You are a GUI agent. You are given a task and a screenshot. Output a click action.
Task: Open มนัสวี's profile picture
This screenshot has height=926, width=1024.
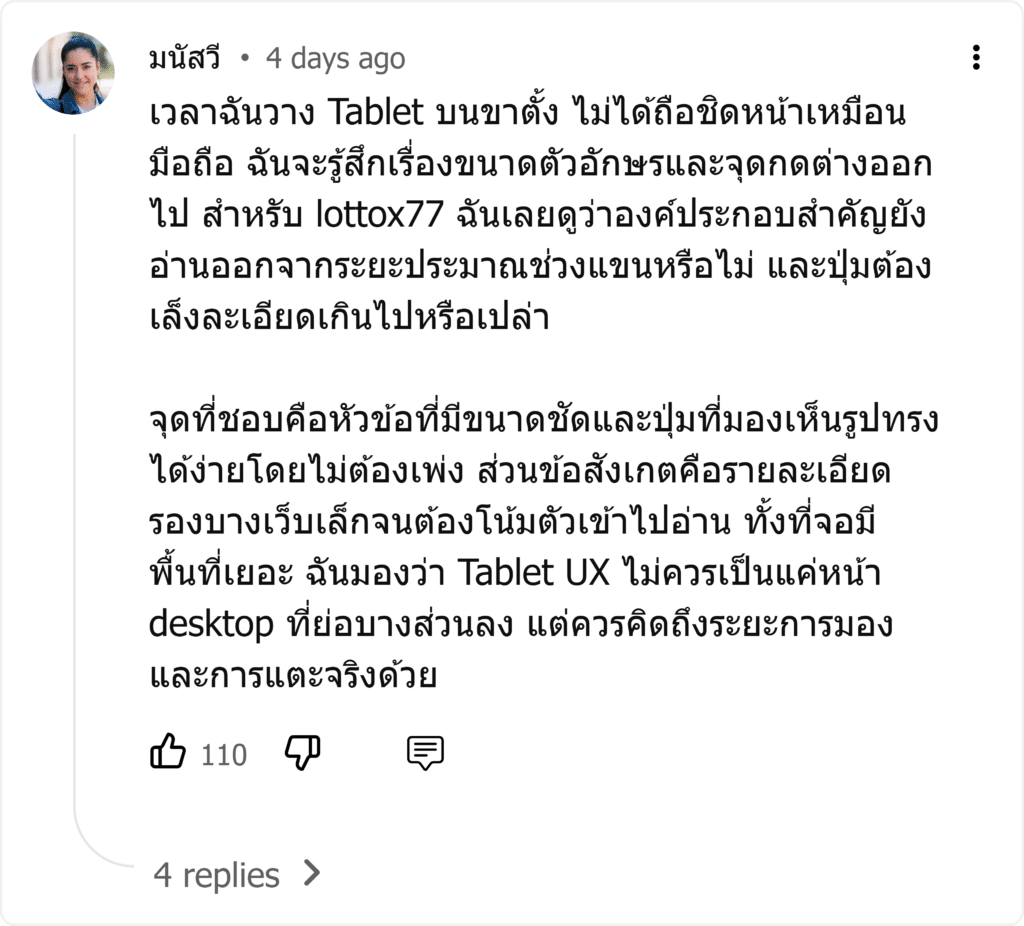click(x=73, y=72)
